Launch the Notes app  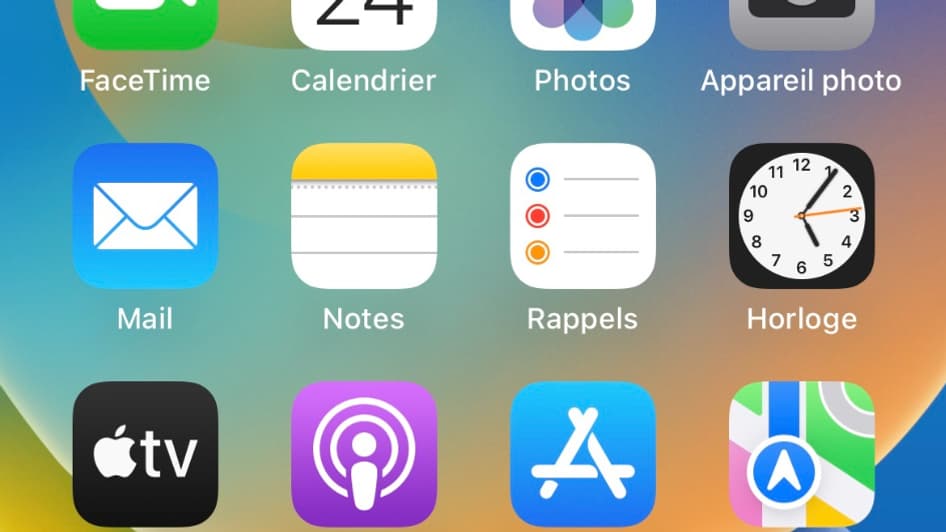364,216
